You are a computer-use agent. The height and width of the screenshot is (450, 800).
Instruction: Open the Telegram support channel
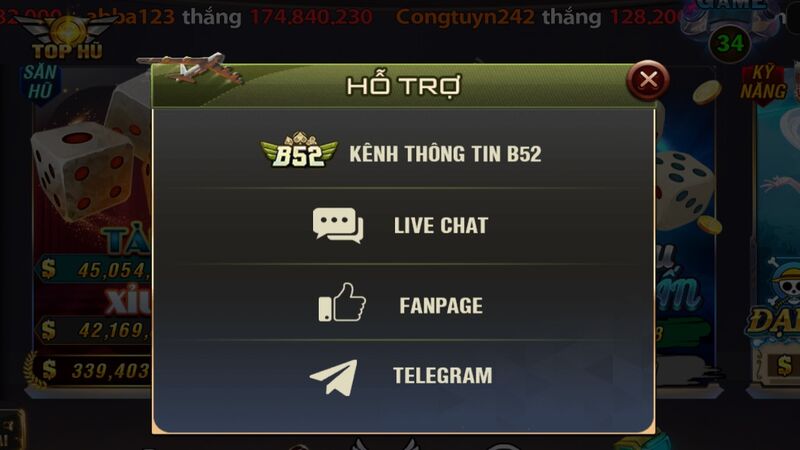[x=403, y=376]
